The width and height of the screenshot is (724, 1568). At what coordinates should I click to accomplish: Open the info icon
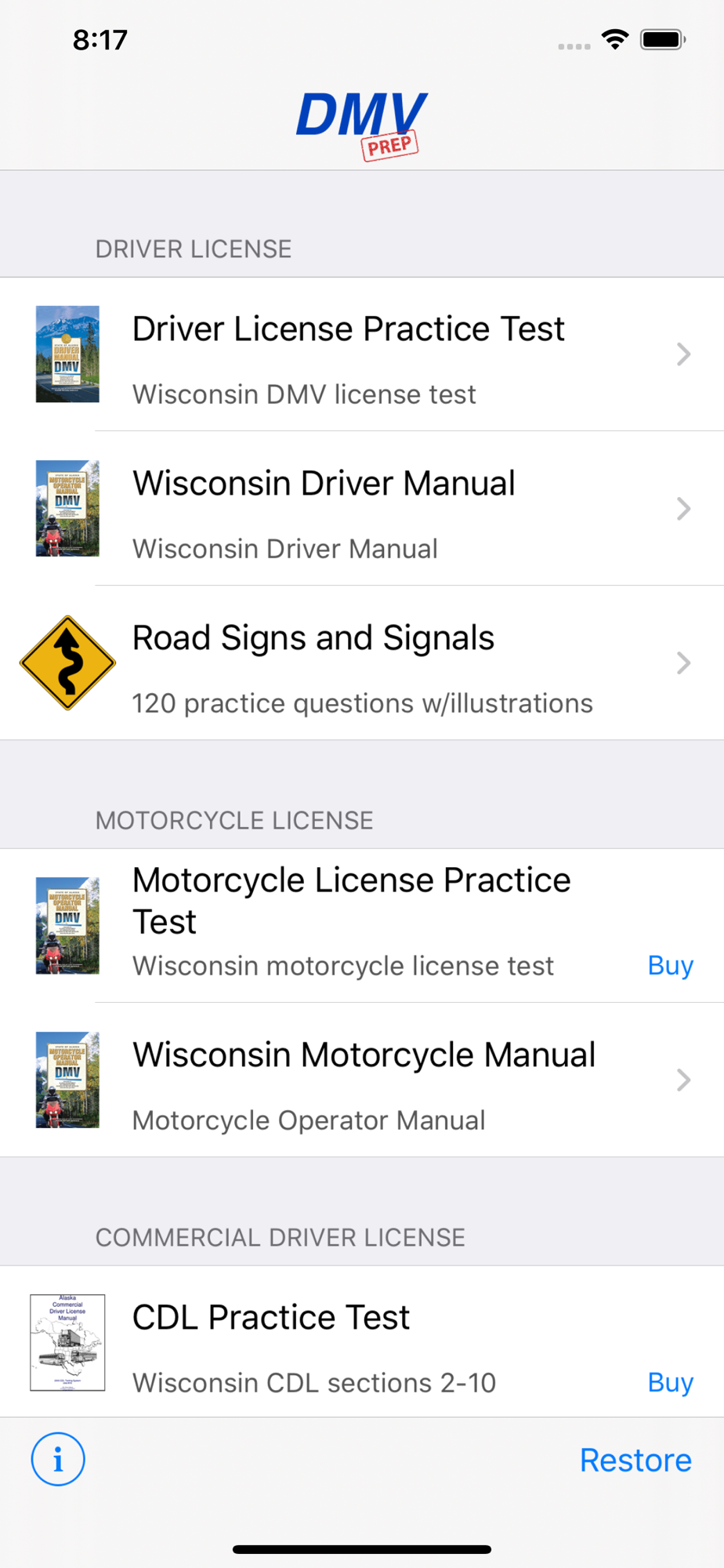point(58,1459)
